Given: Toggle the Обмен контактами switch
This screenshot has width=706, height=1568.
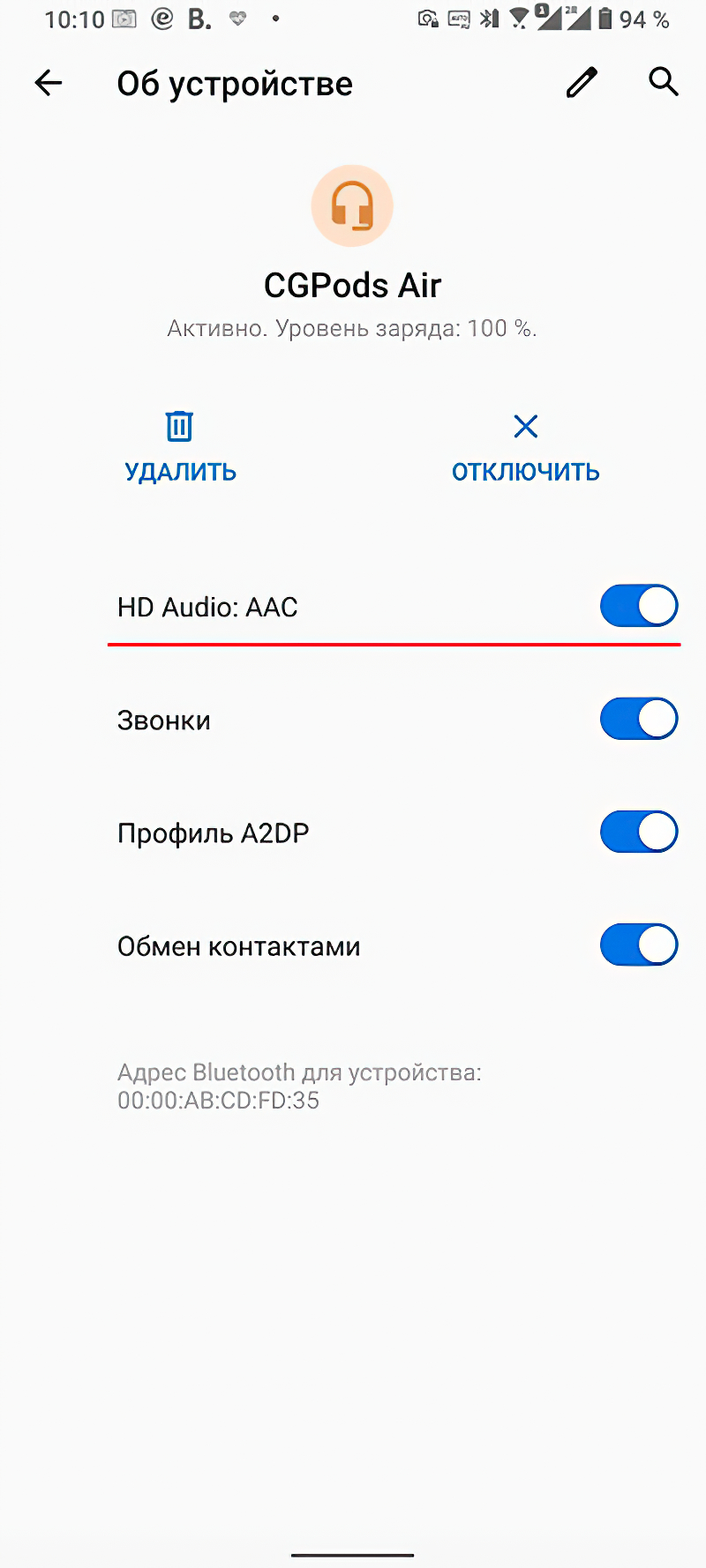Looking at the screenshot, I should pyautogui.click(x=639, y=945).
